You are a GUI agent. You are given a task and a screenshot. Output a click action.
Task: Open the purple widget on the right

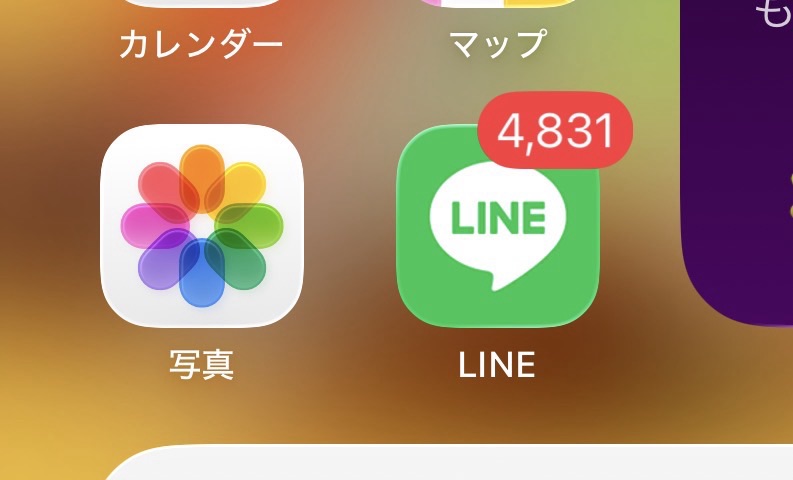[740, 160]
